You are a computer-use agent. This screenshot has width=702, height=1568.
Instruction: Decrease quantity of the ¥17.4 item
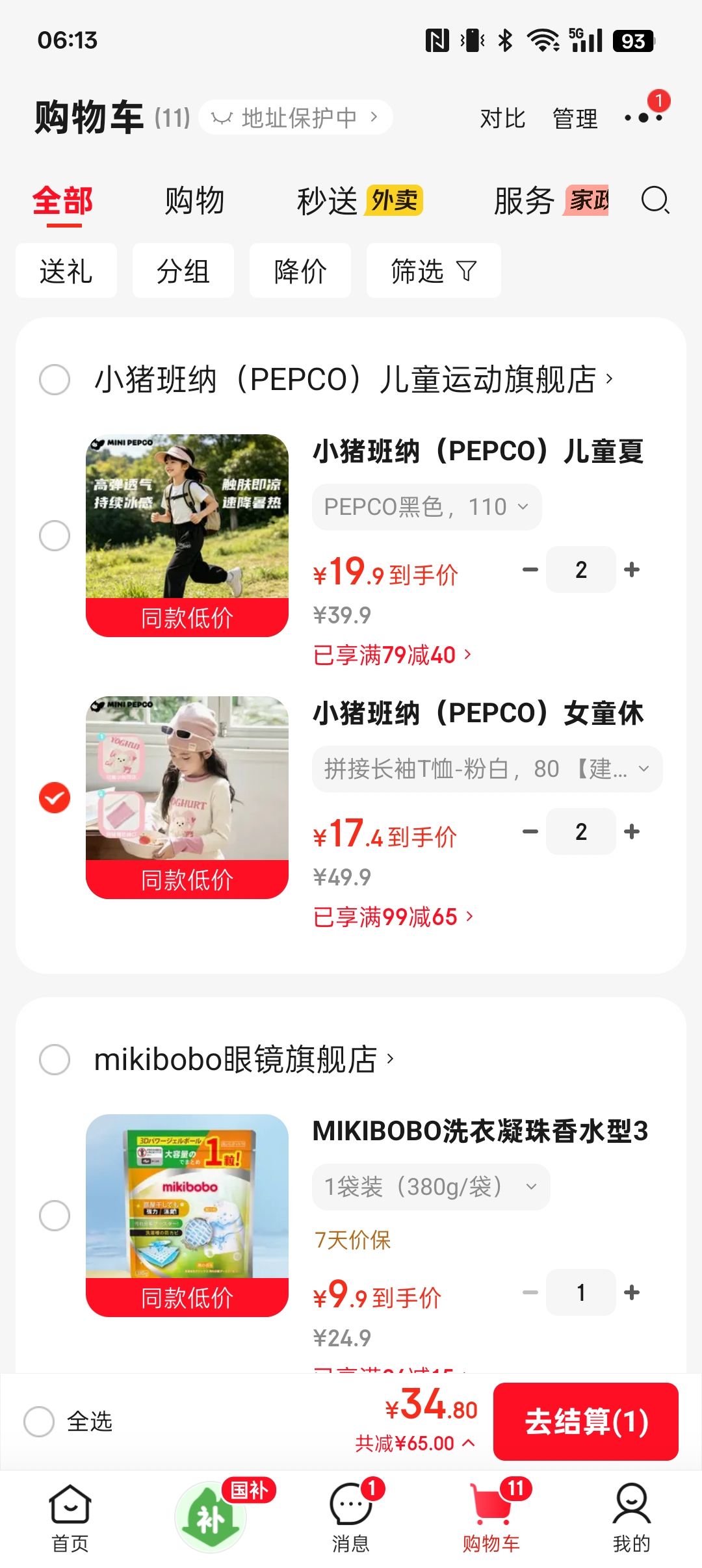(530, 831)
